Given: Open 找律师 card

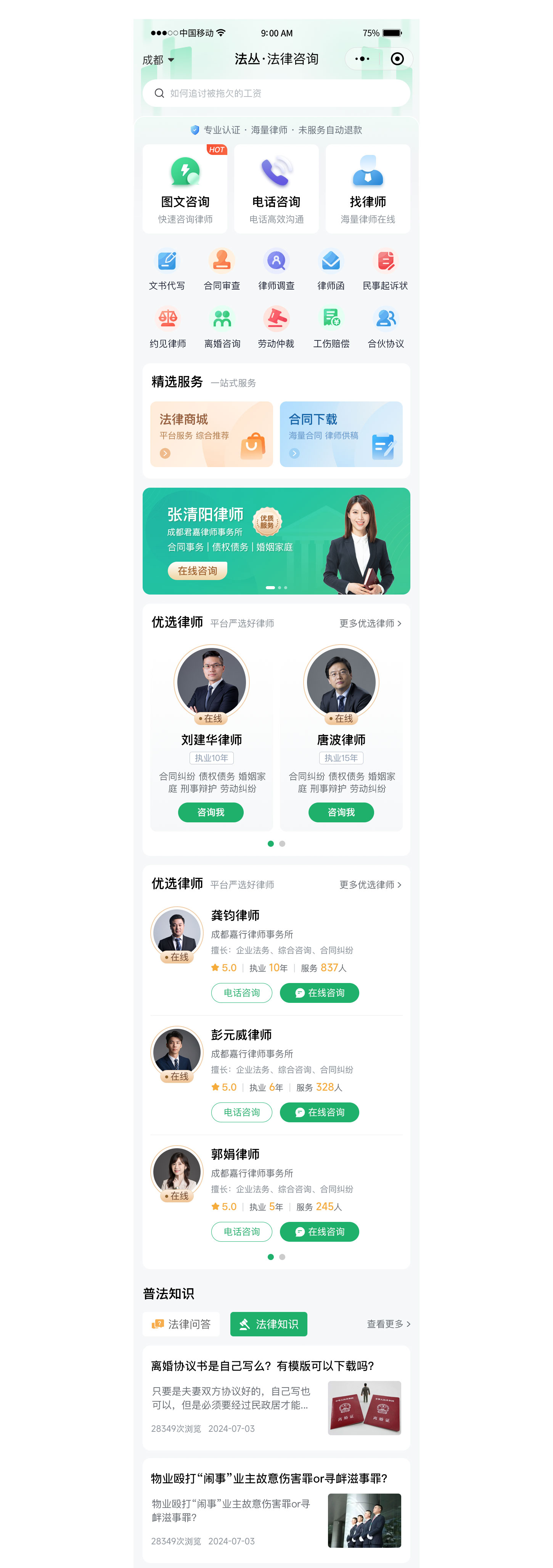Looking at the screenshot, I should coord(367,189).
